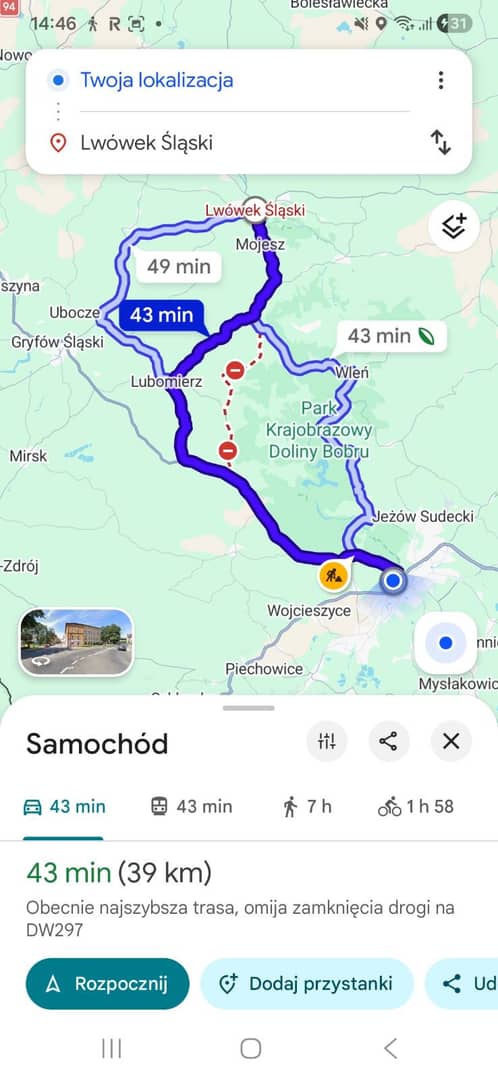498x1080 pixels.
Task: Select the car 43 min tab
Action: (x=64, y=807)
